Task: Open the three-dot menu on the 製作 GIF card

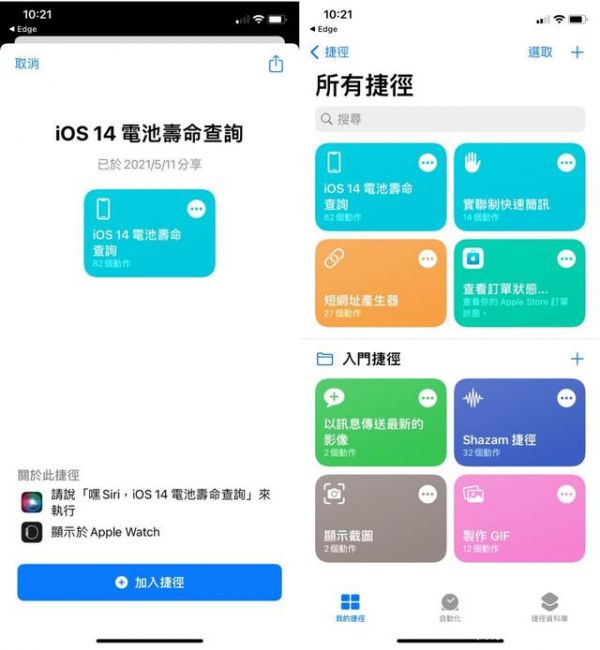Action: (x=567, y=494)
